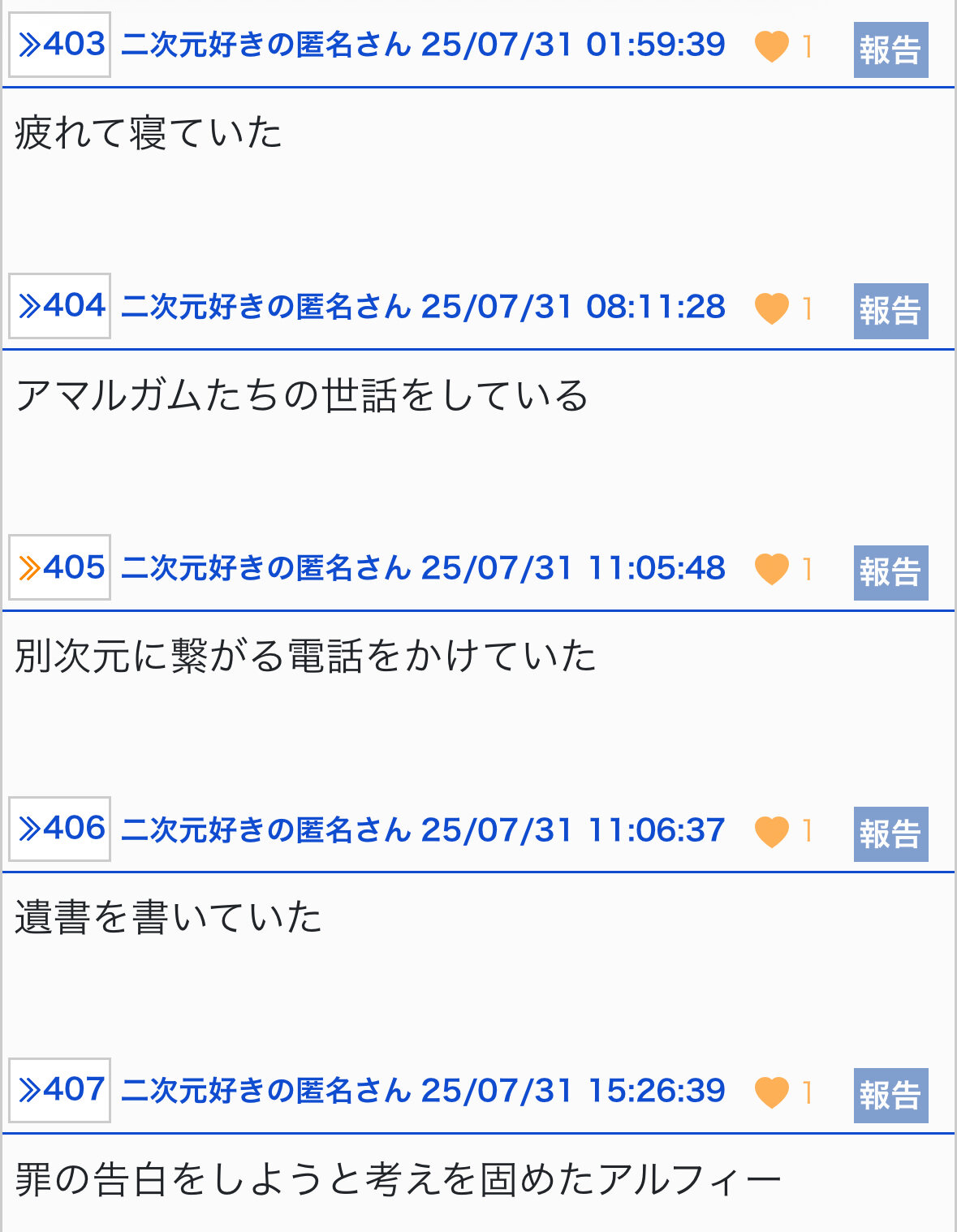
Task: Select the reply number link >>405
Action: click(60, 567)
